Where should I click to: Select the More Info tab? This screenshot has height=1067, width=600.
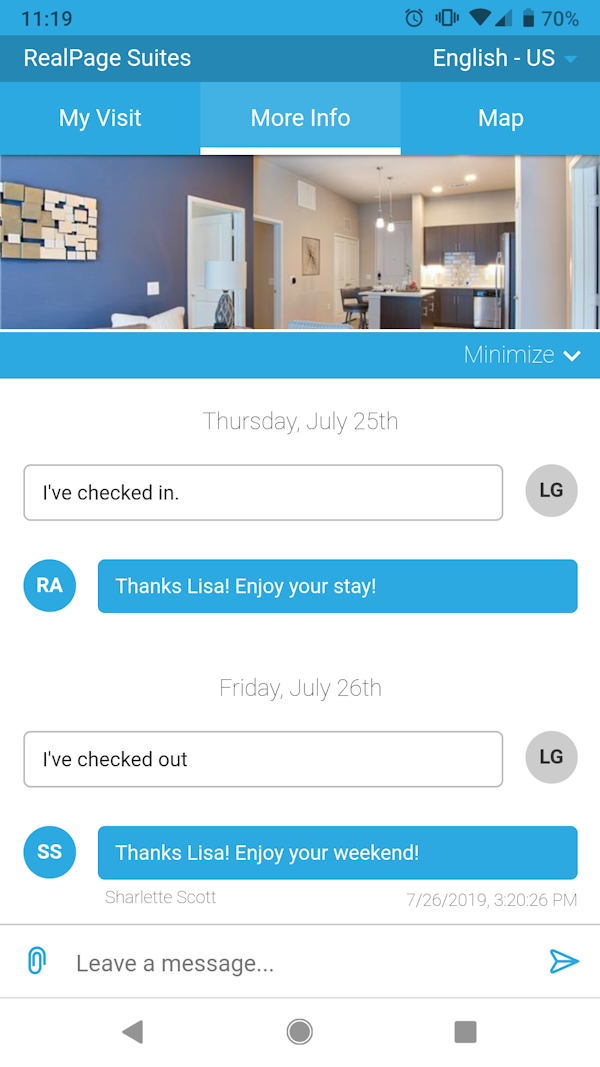(300, 118)
